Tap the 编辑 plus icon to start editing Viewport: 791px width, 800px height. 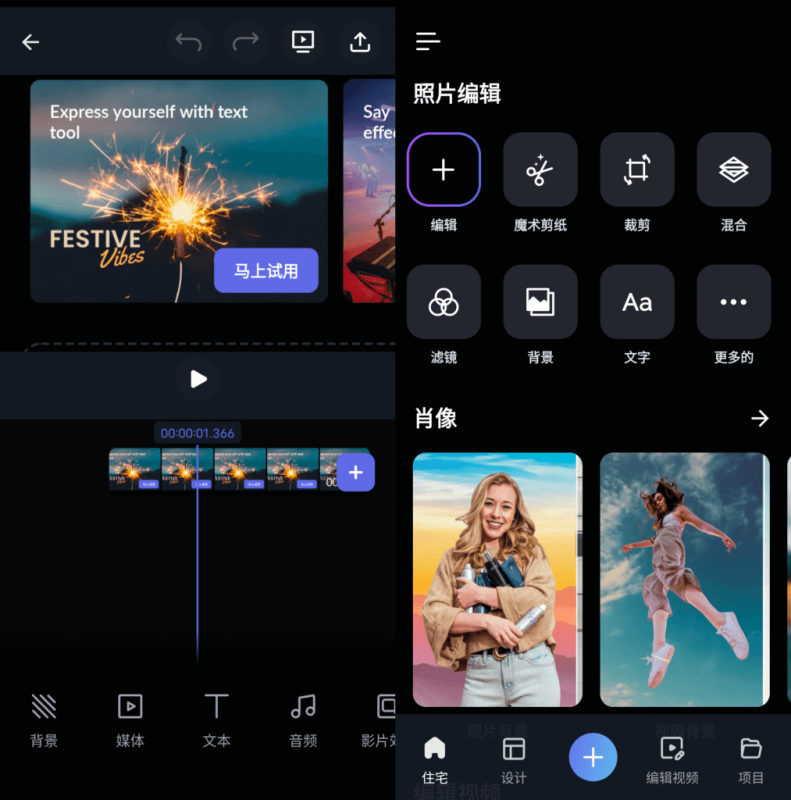(444, 170)
